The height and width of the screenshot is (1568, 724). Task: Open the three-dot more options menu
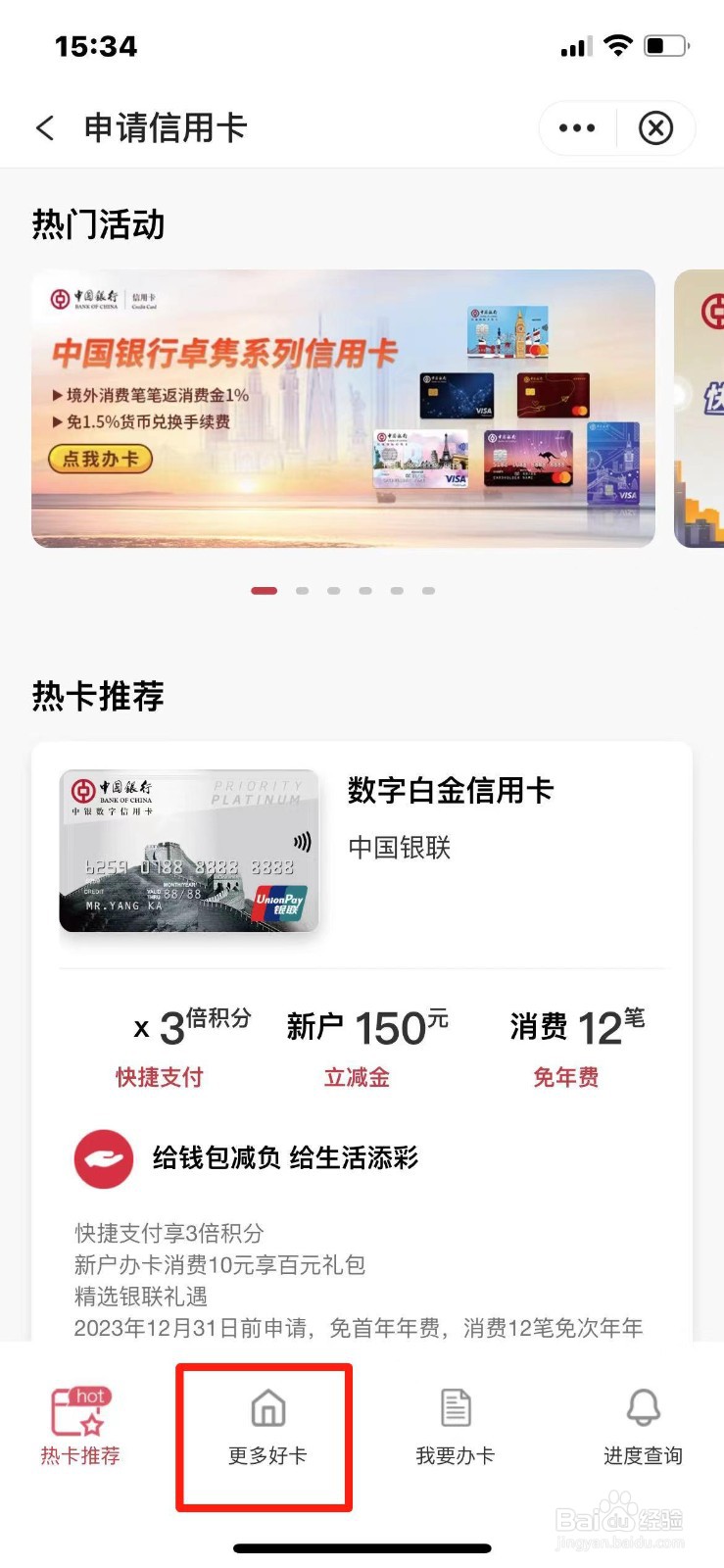point(576,128)
